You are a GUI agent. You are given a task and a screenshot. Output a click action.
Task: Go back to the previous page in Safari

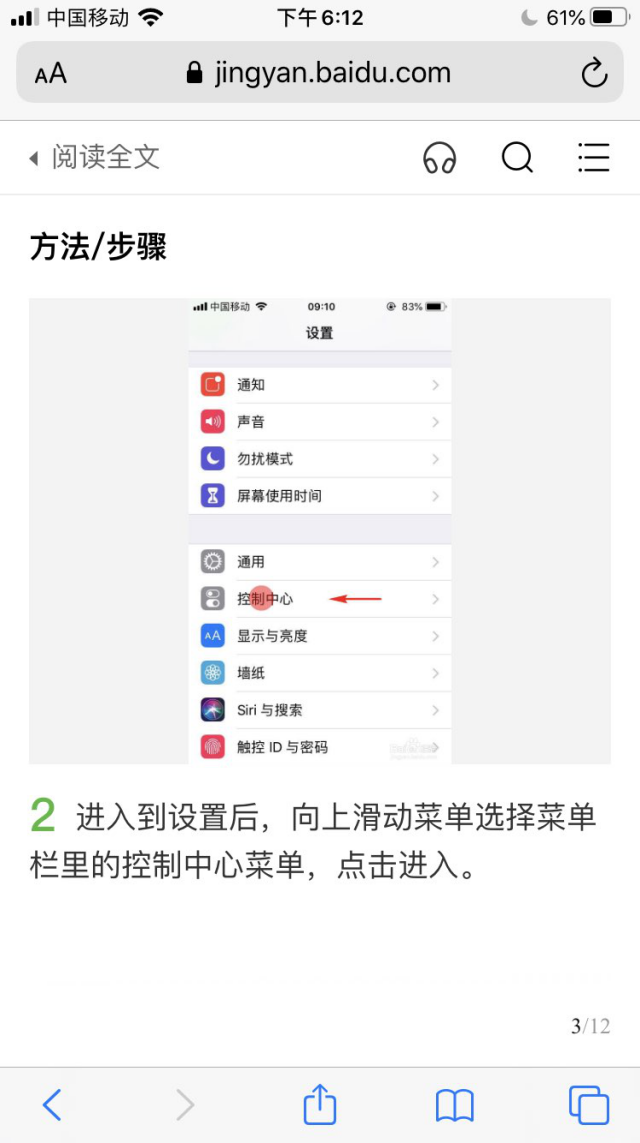click(x=52, y=1105)
